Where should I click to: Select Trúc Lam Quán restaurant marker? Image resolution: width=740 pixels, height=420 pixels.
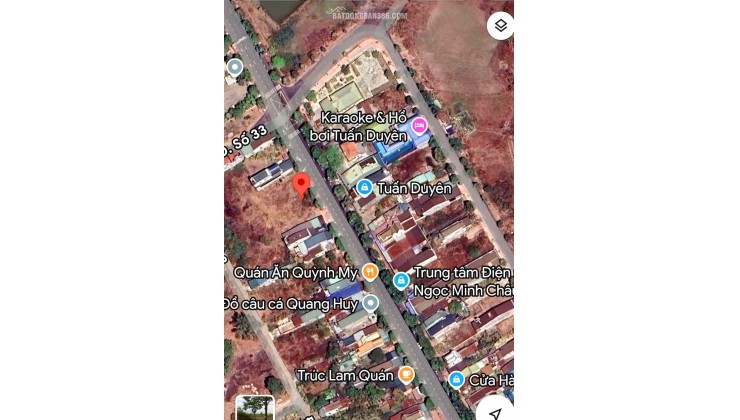tap(405, 375)
